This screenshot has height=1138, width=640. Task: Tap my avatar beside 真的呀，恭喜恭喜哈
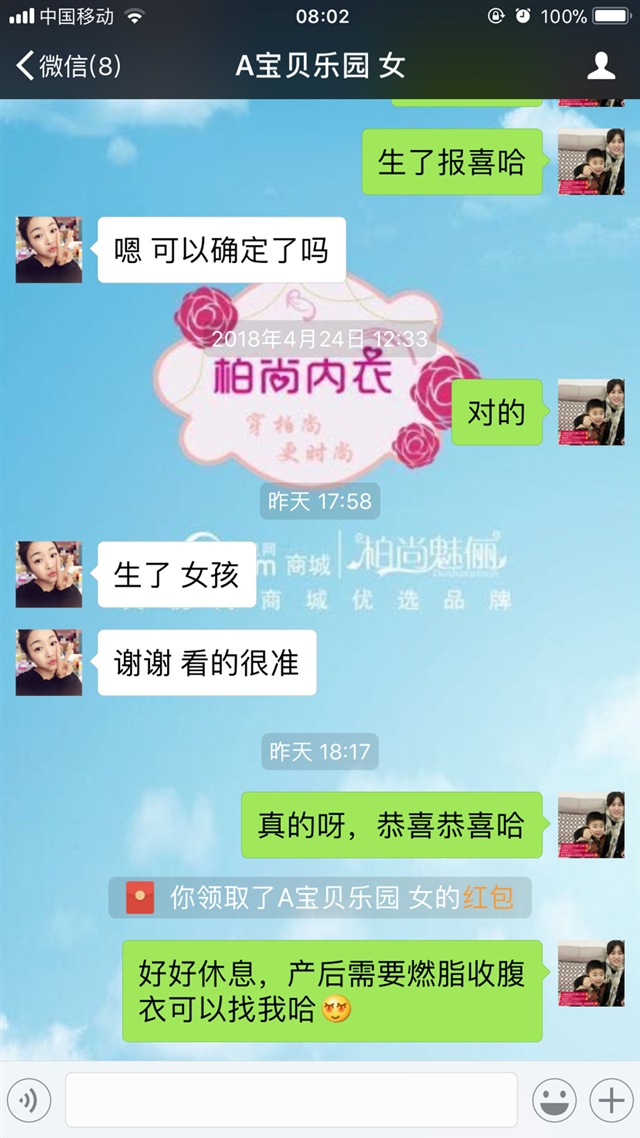pos(590,825)
